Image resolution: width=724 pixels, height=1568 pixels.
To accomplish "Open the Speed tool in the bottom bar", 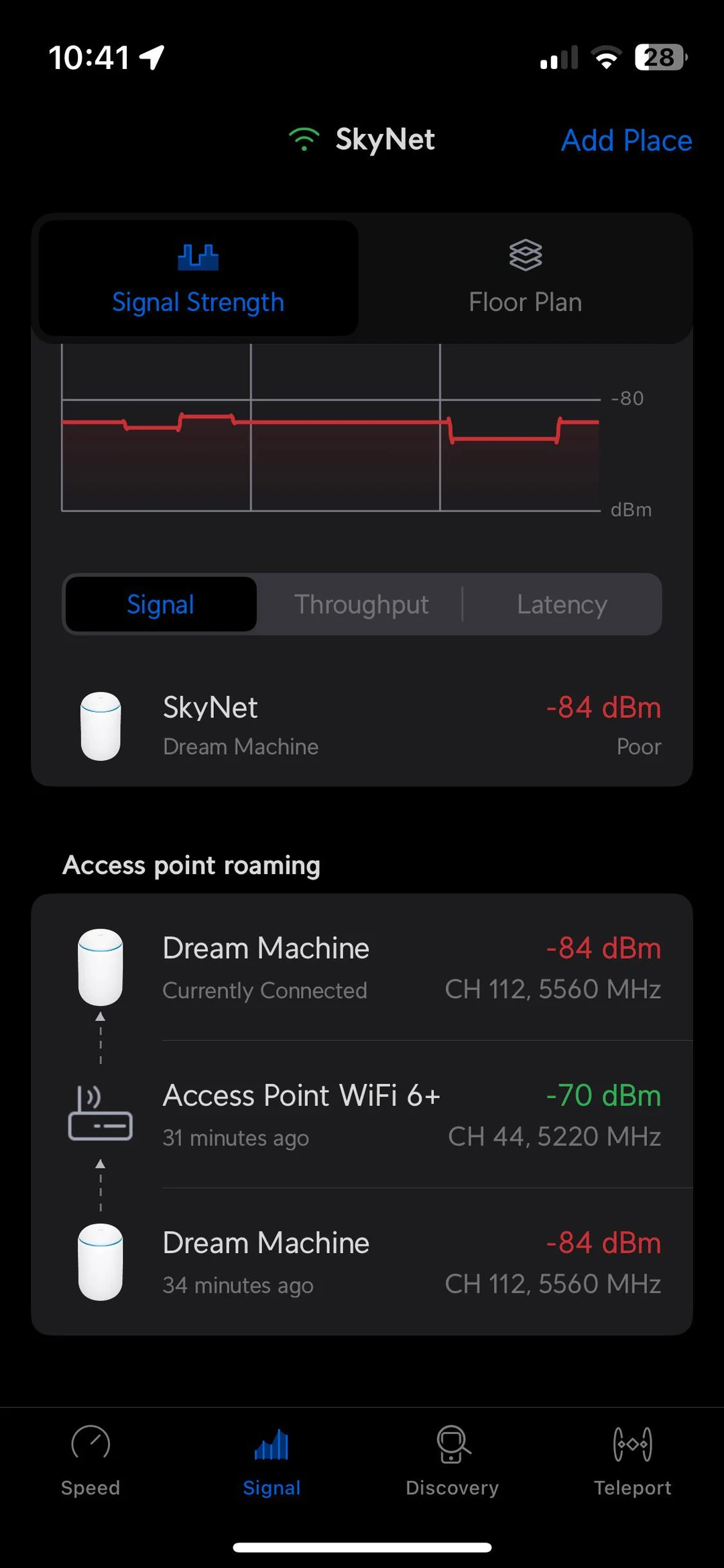I will 90,1465.
